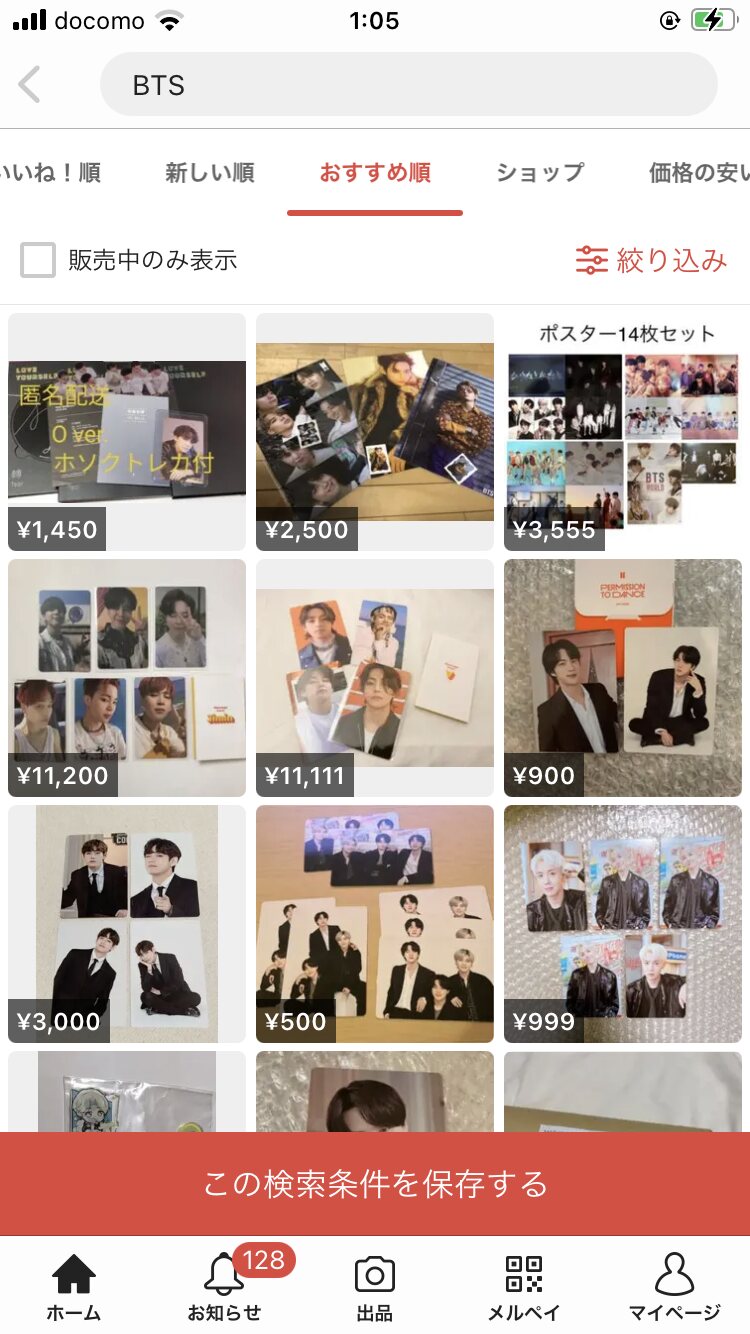Open the ¥500 item listing
The height and width of the screenshot is (1334, 750).
(x=375, y=924)
